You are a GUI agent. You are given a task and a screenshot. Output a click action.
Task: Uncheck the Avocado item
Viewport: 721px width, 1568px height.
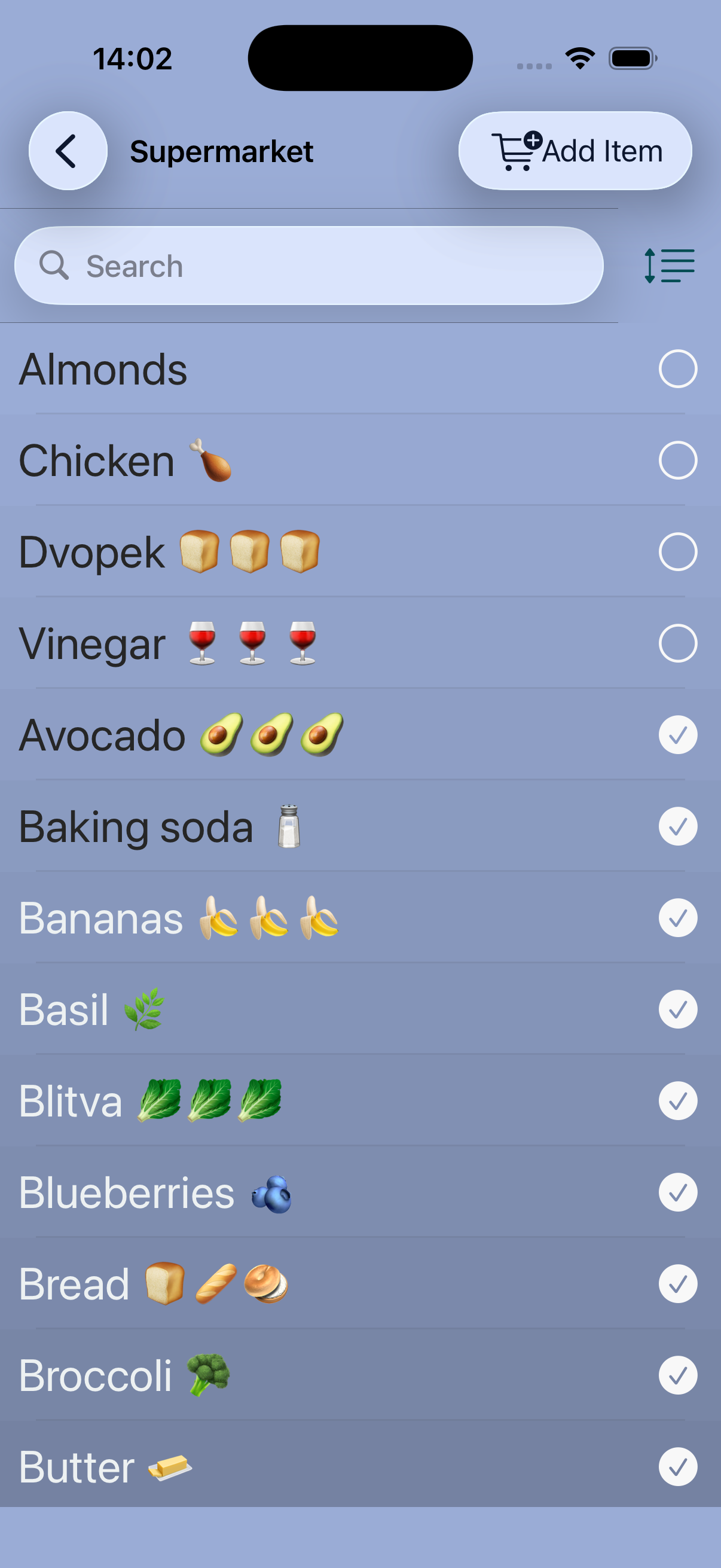point(678,735)
